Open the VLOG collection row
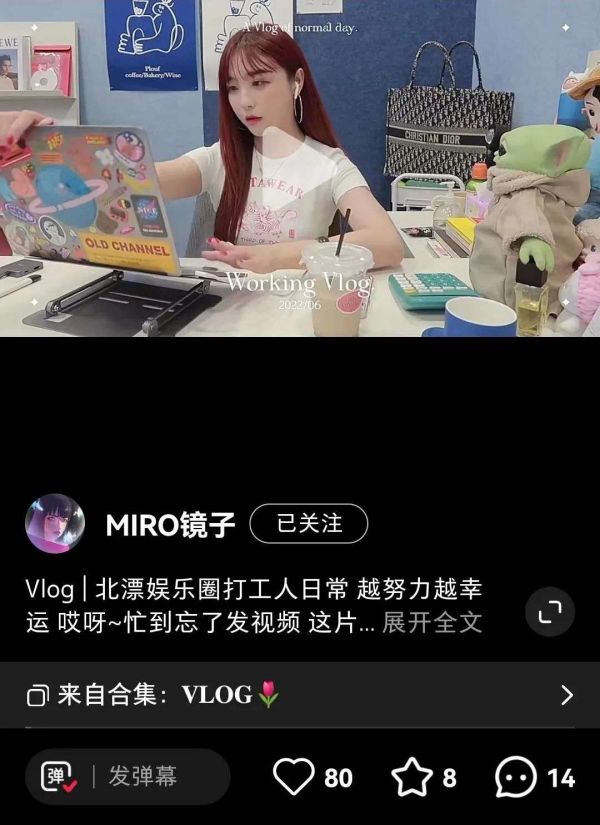 300,695
